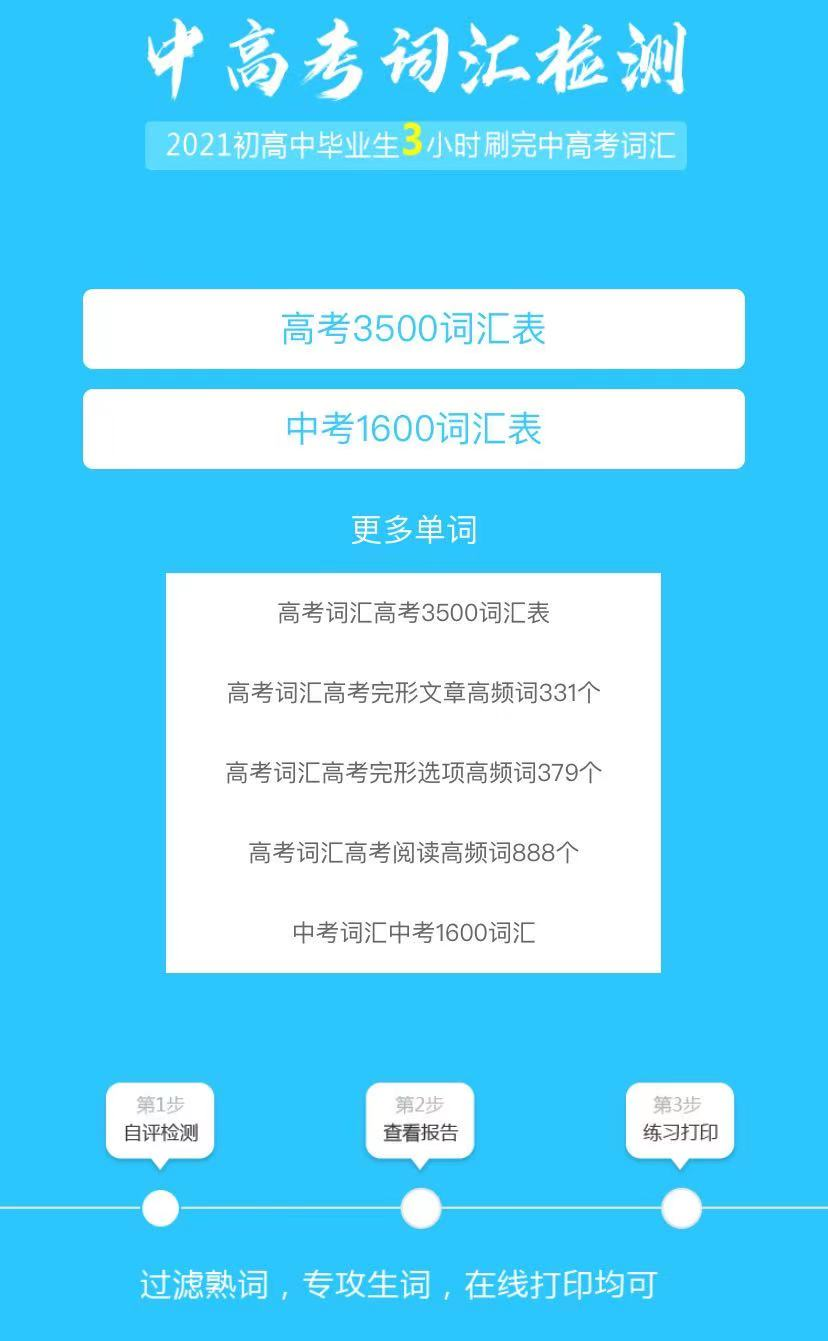Open 中考词汇中考1600词汇 in the list
Screen dimensions: 828x1341
coord(413,932)
